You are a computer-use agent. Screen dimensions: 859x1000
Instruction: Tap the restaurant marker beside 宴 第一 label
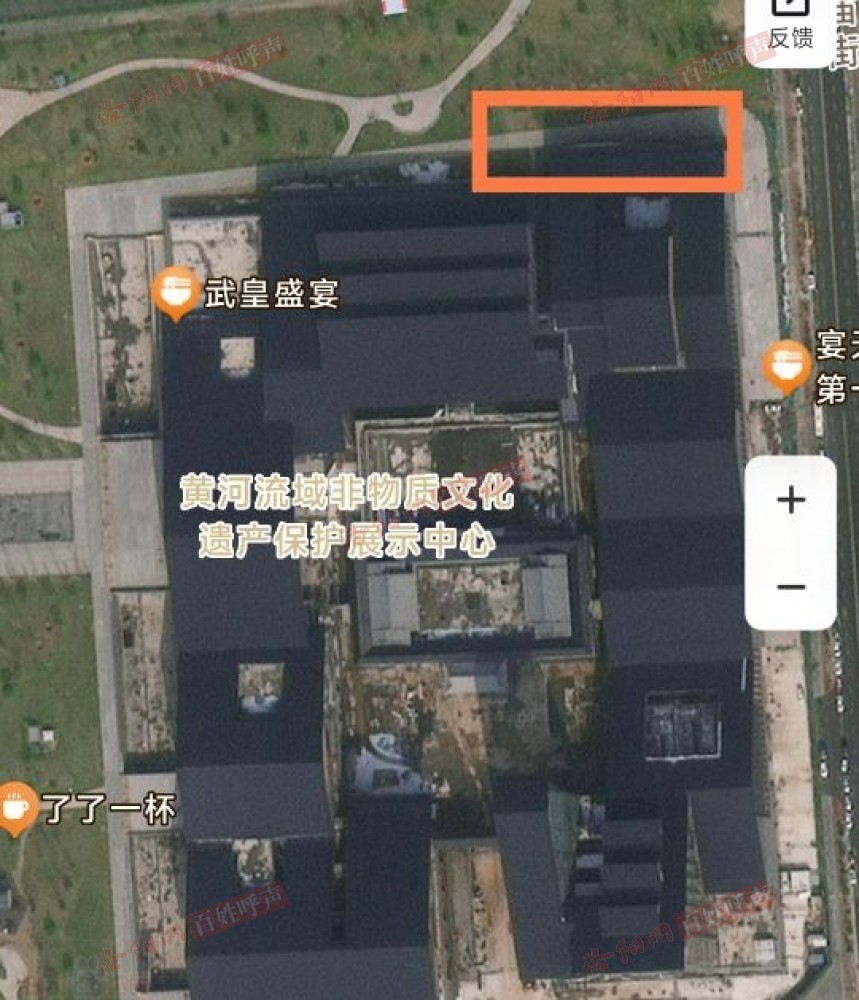click(x=787, y=365)
